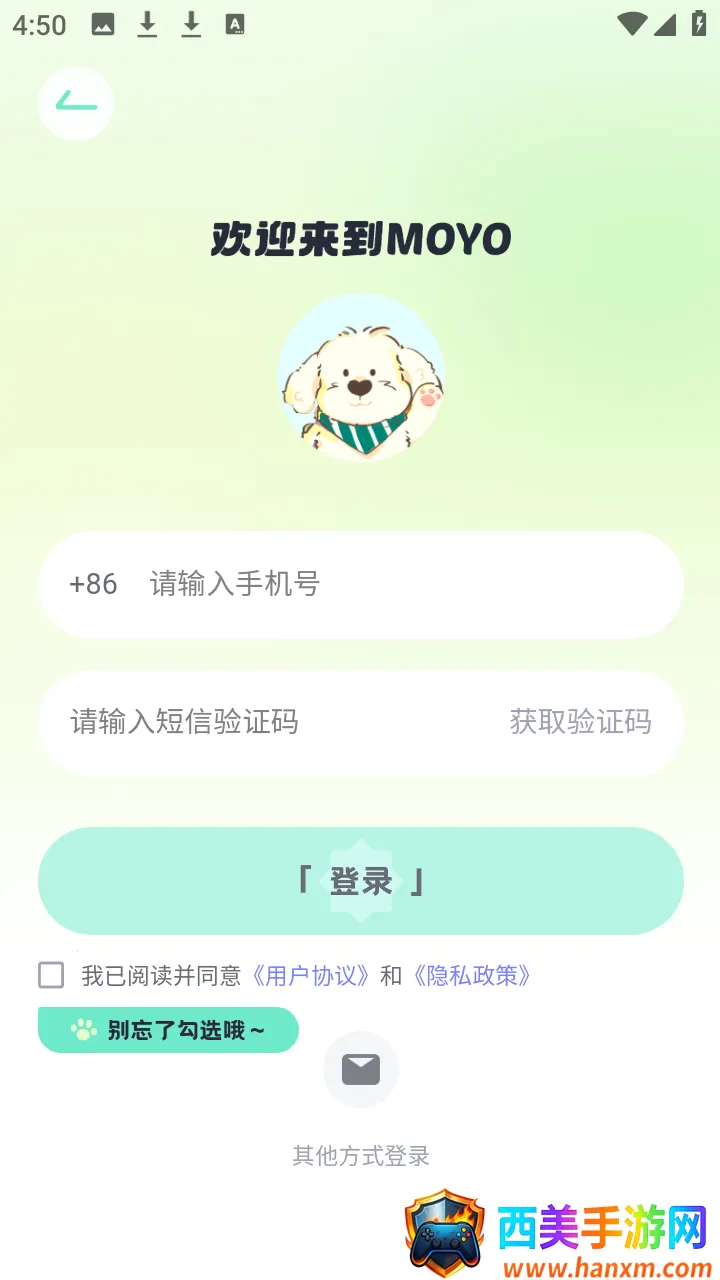Click the second download icon in status bar
This screenshot has width=720, height=1280.
pyautogui.click(x=190, y=25)
